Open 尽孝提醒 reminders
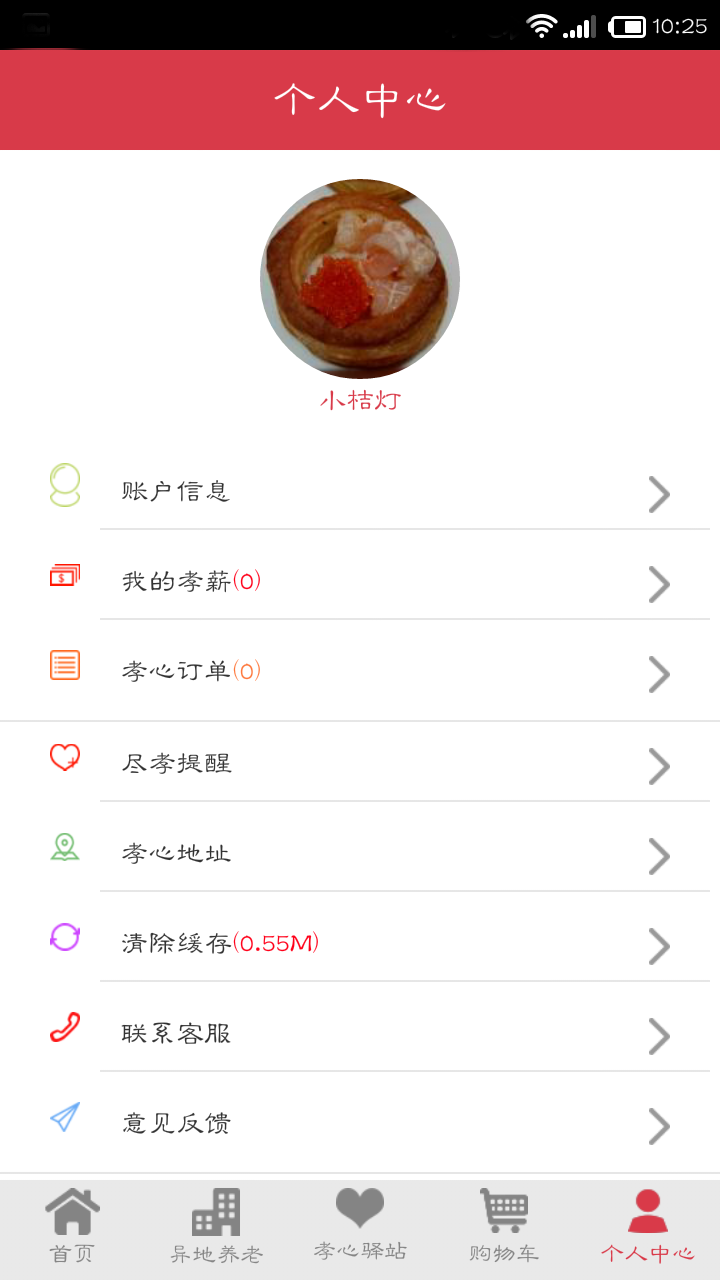Image resolution: width=720 pixels, height=1280 pixels. click(360, 763)
